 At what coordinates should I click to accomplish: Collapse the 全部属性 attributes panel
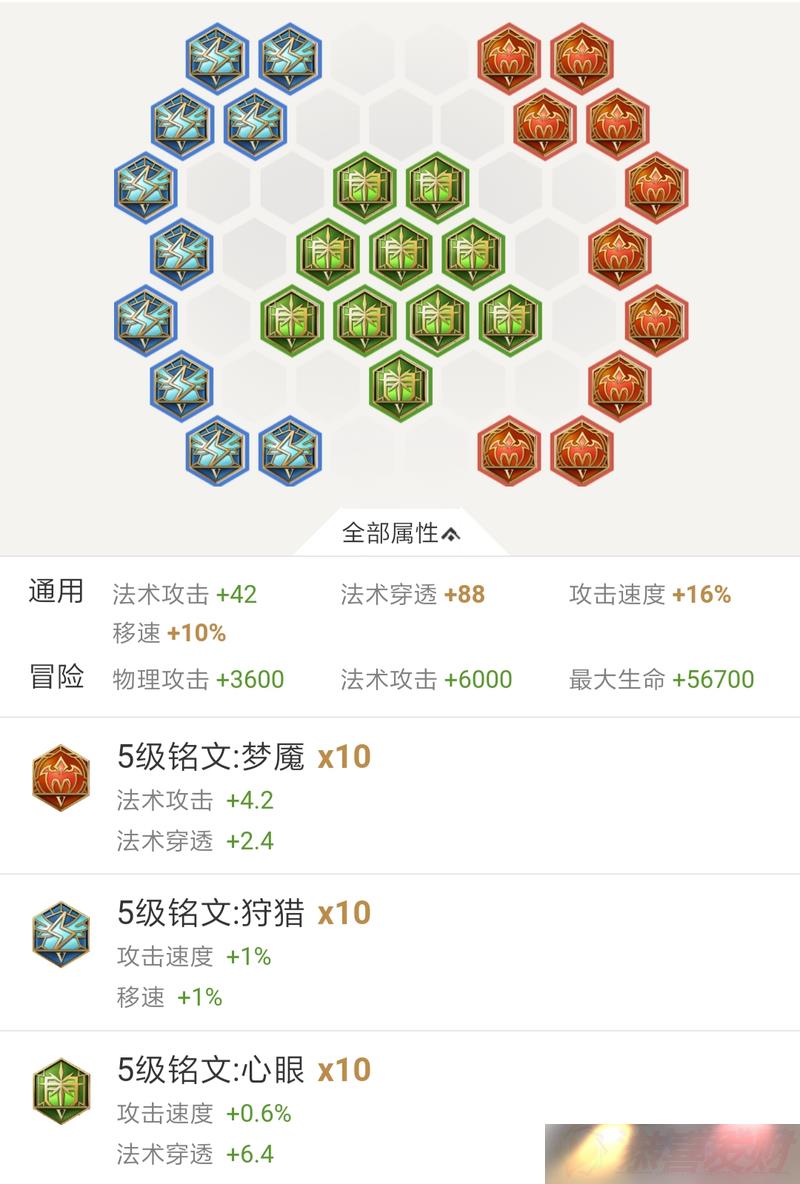401,533
